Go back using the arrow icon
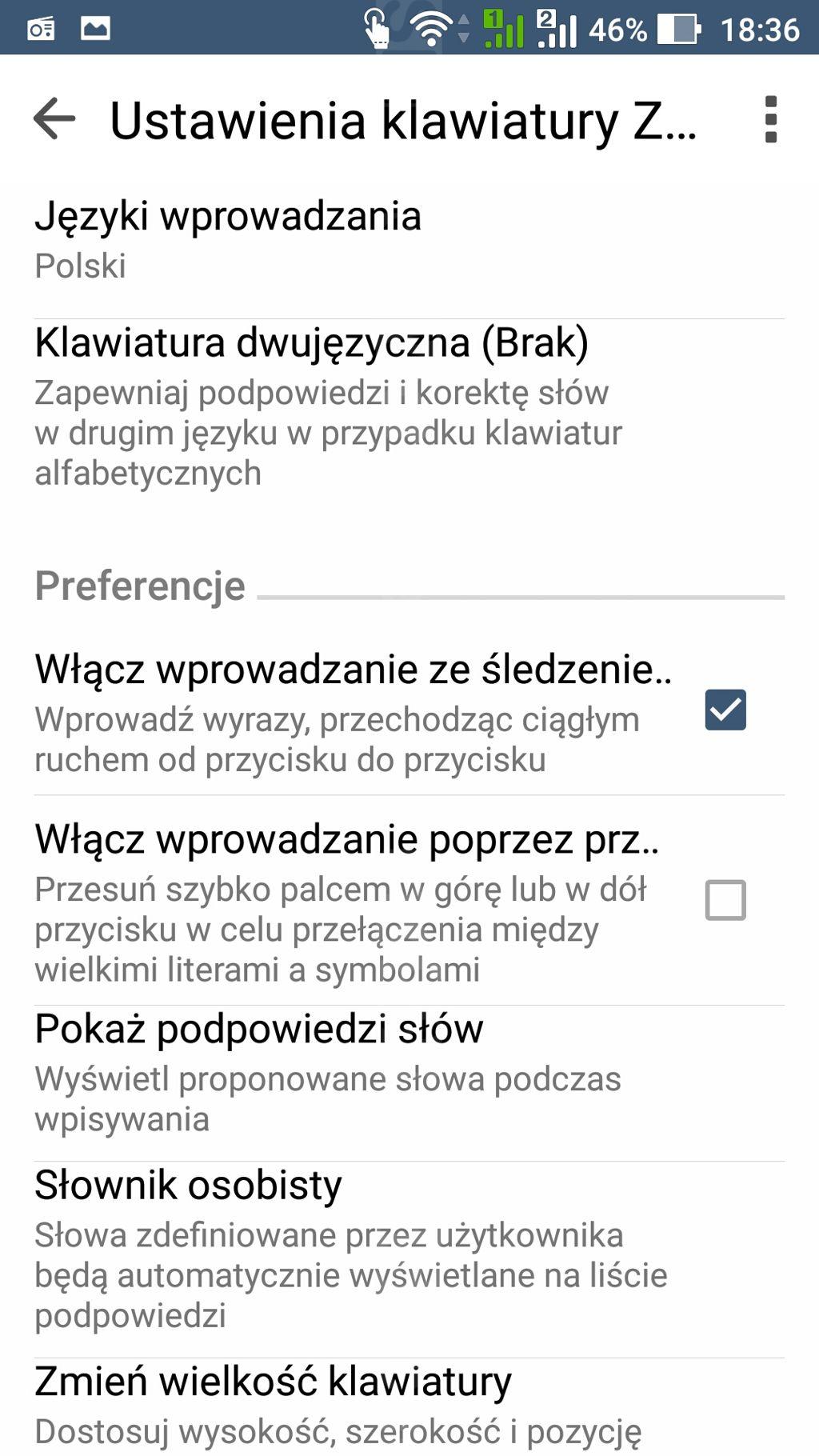 point(54,119)
